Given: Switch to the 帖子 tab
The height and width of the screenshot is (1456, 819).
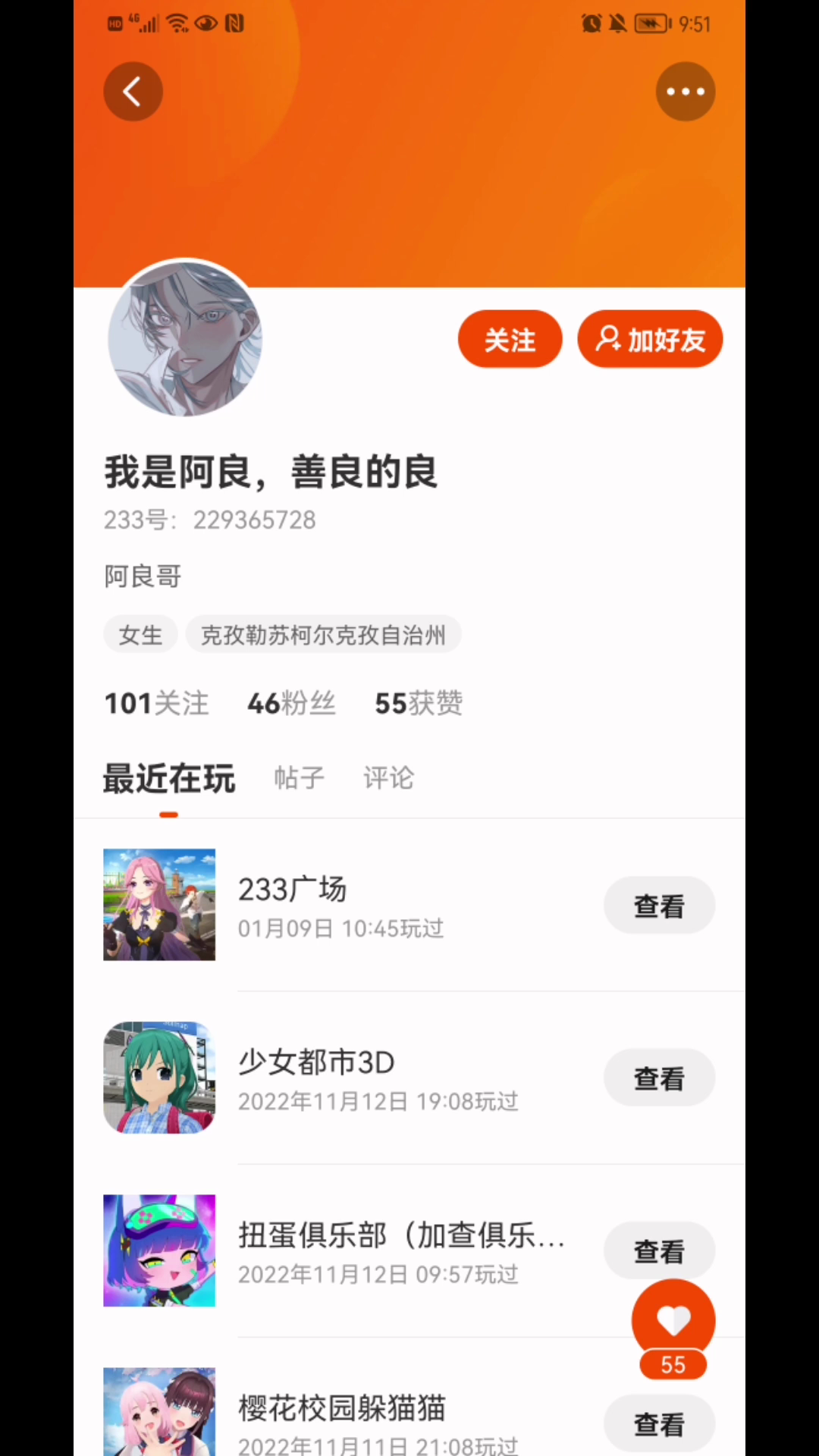Looking at the screenshot, I should 299,778.
